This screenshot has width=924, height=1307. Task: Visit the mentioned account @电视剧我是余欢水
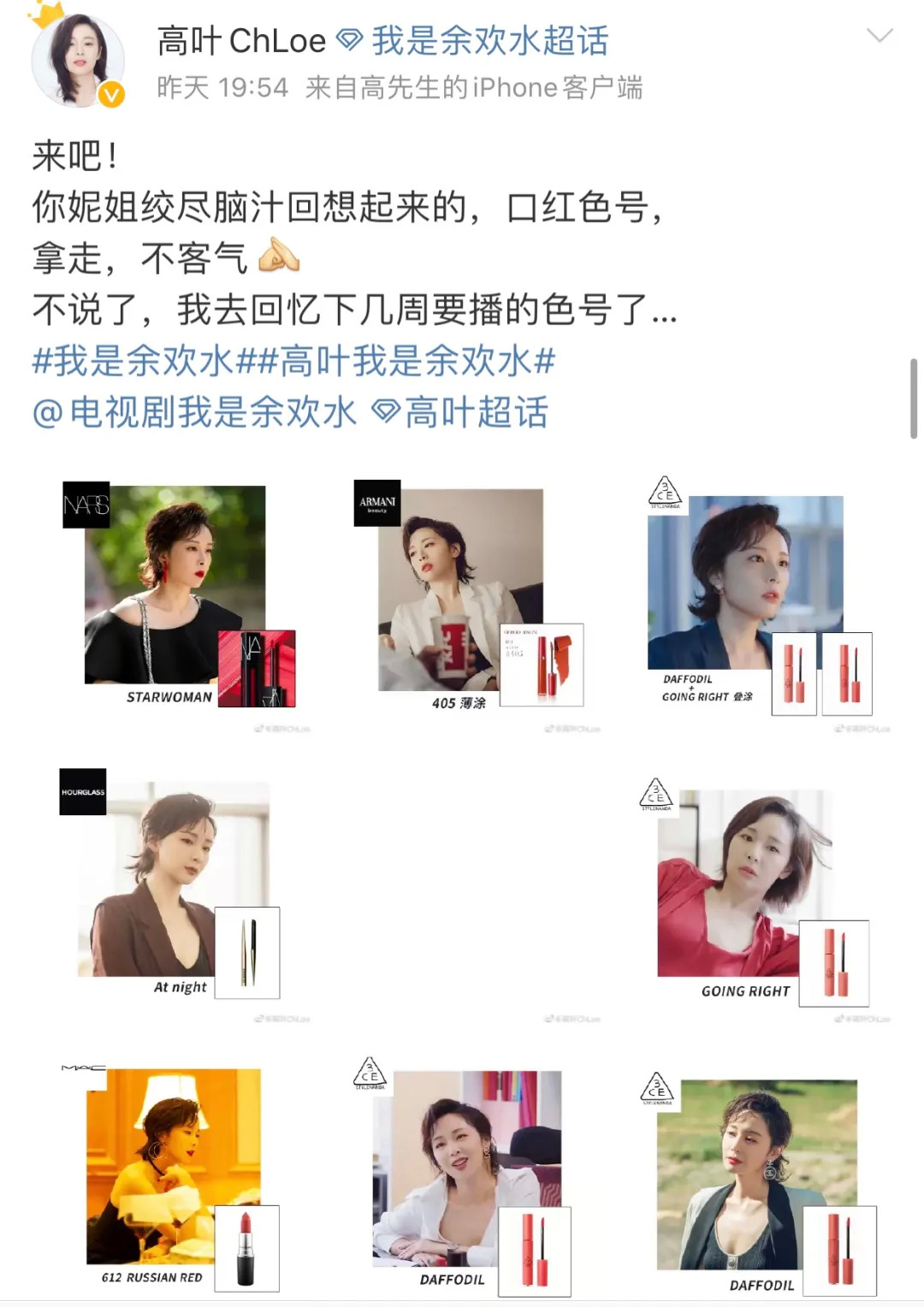pyautogui.click(x=195, y=412)
